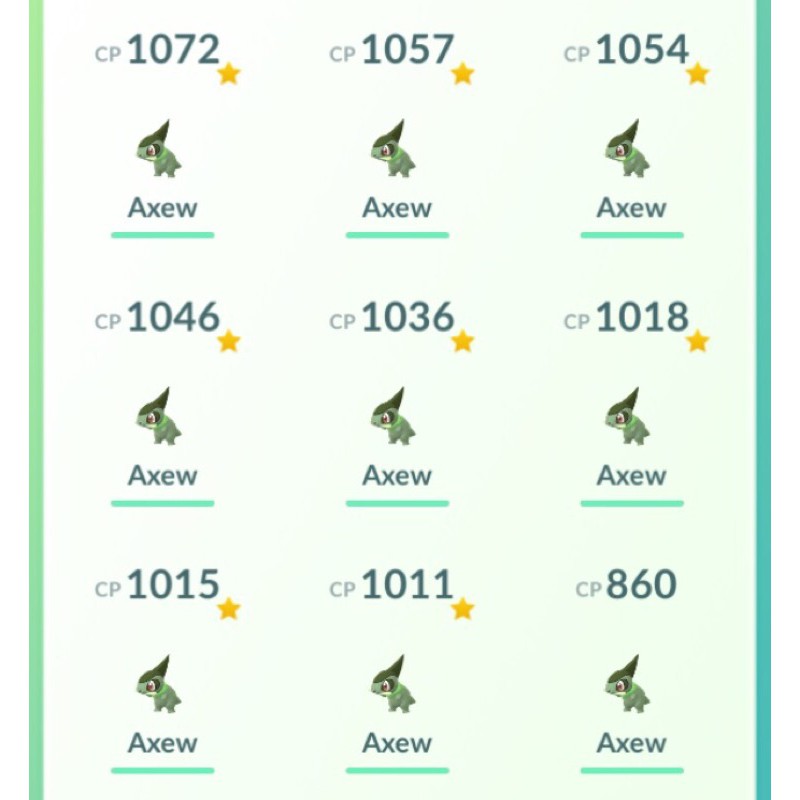Choose the CP 1018 Axew

click(x=630, y=418)
